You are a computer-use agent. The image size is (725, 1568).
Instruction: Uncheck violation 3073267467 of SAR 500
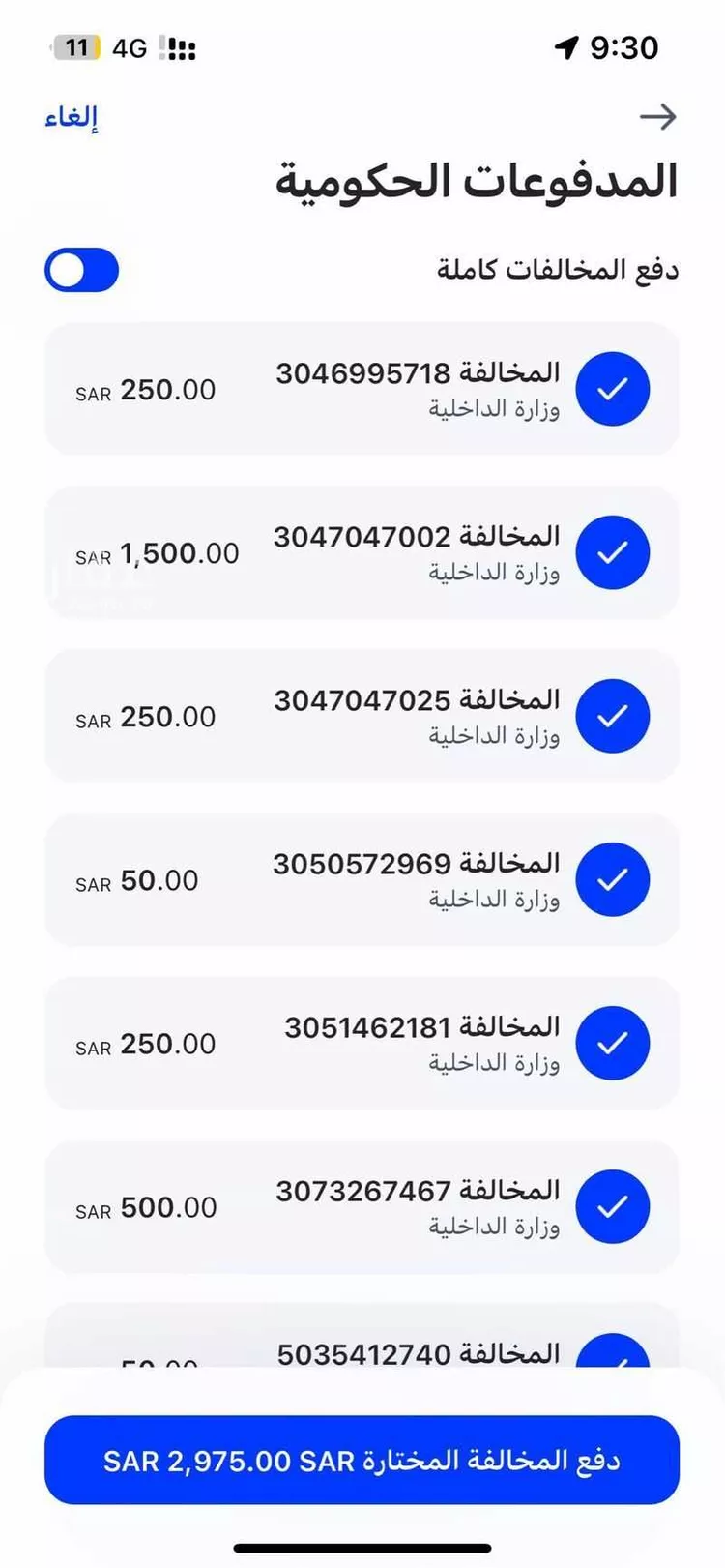[612, 1206]
